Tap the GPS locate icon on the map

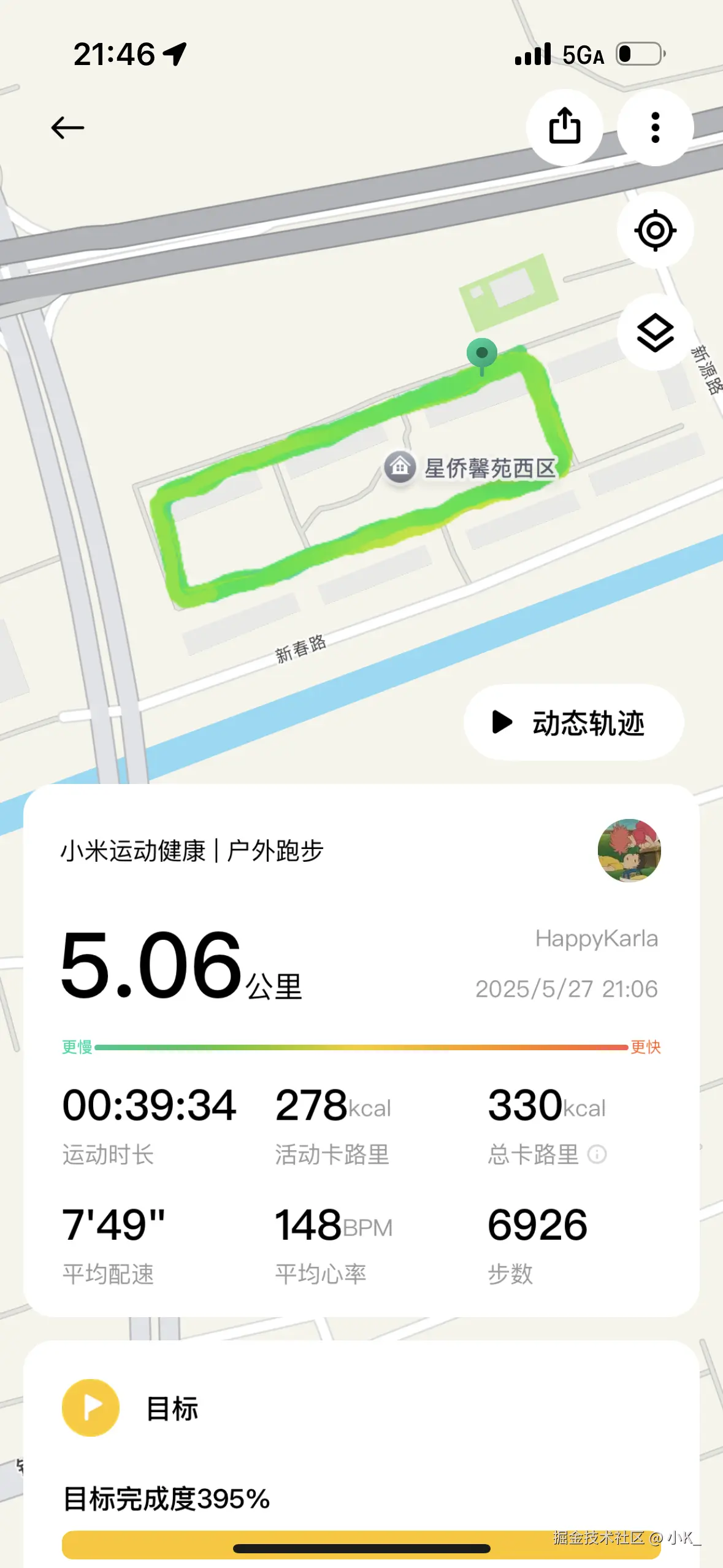pos(656,230)
